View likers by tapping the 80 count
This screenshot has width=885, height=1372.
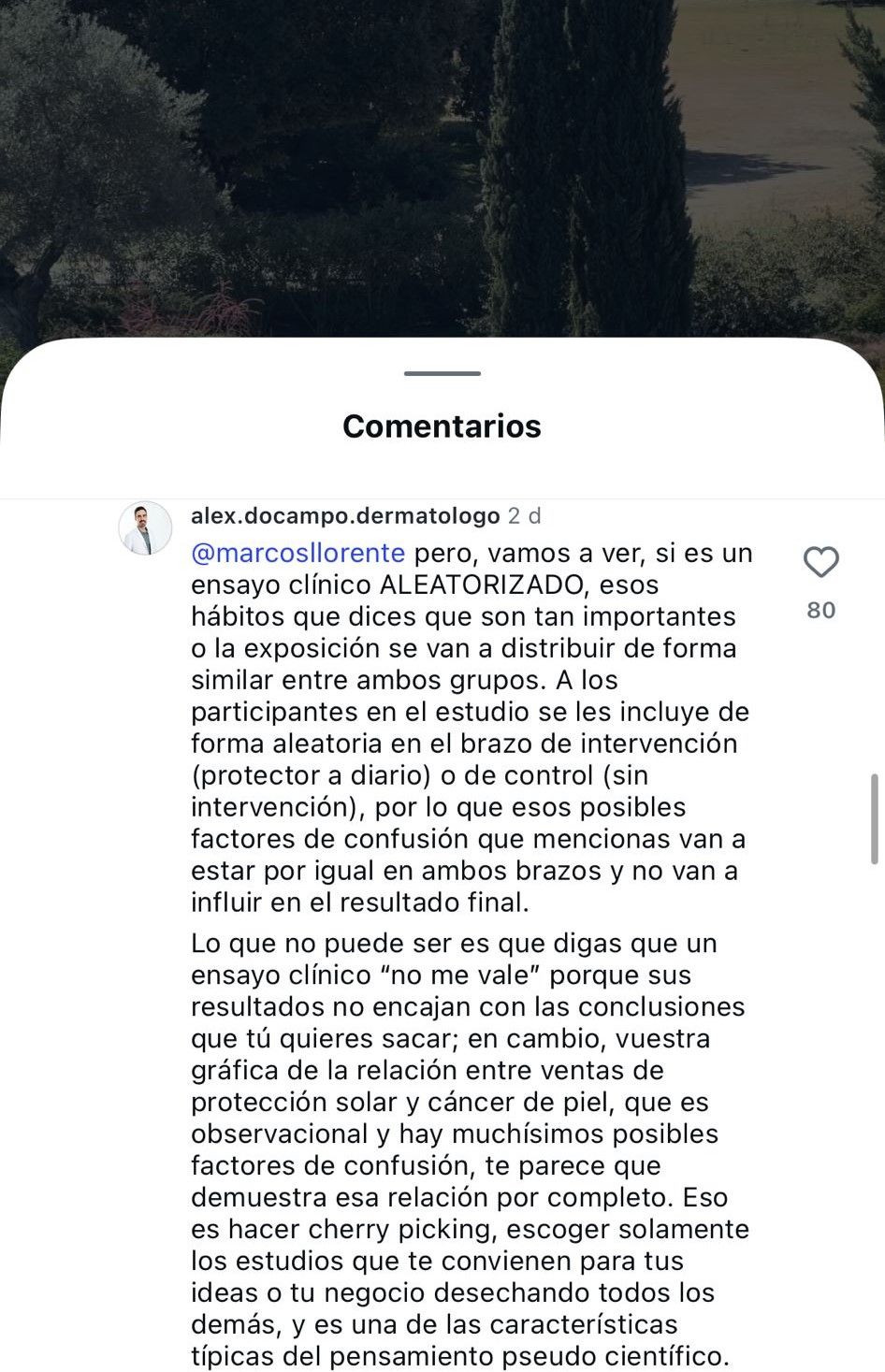coord(821,611)
